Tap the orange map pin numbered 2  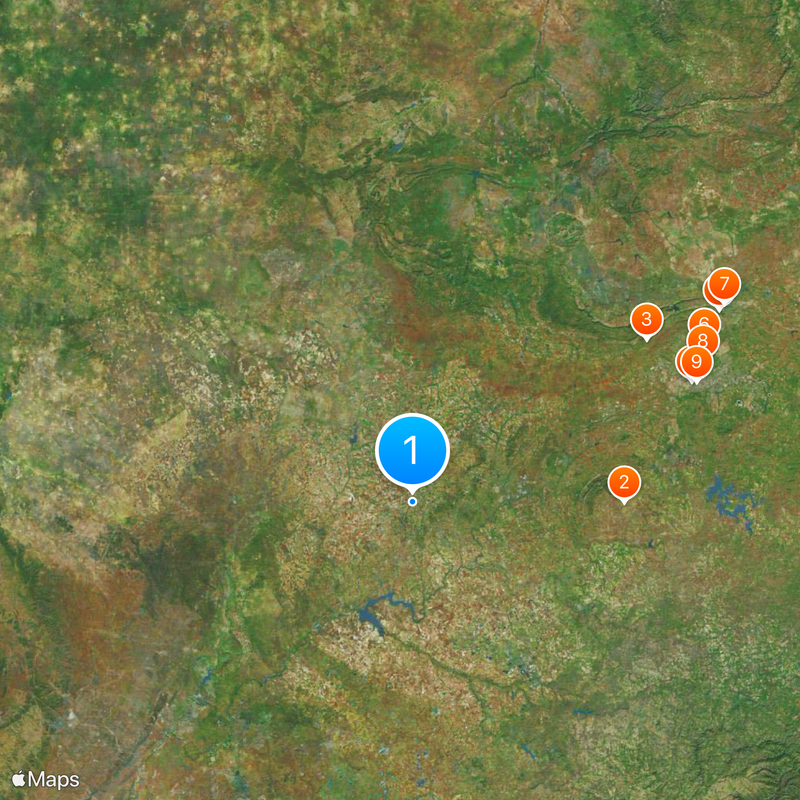click(624, 483)
